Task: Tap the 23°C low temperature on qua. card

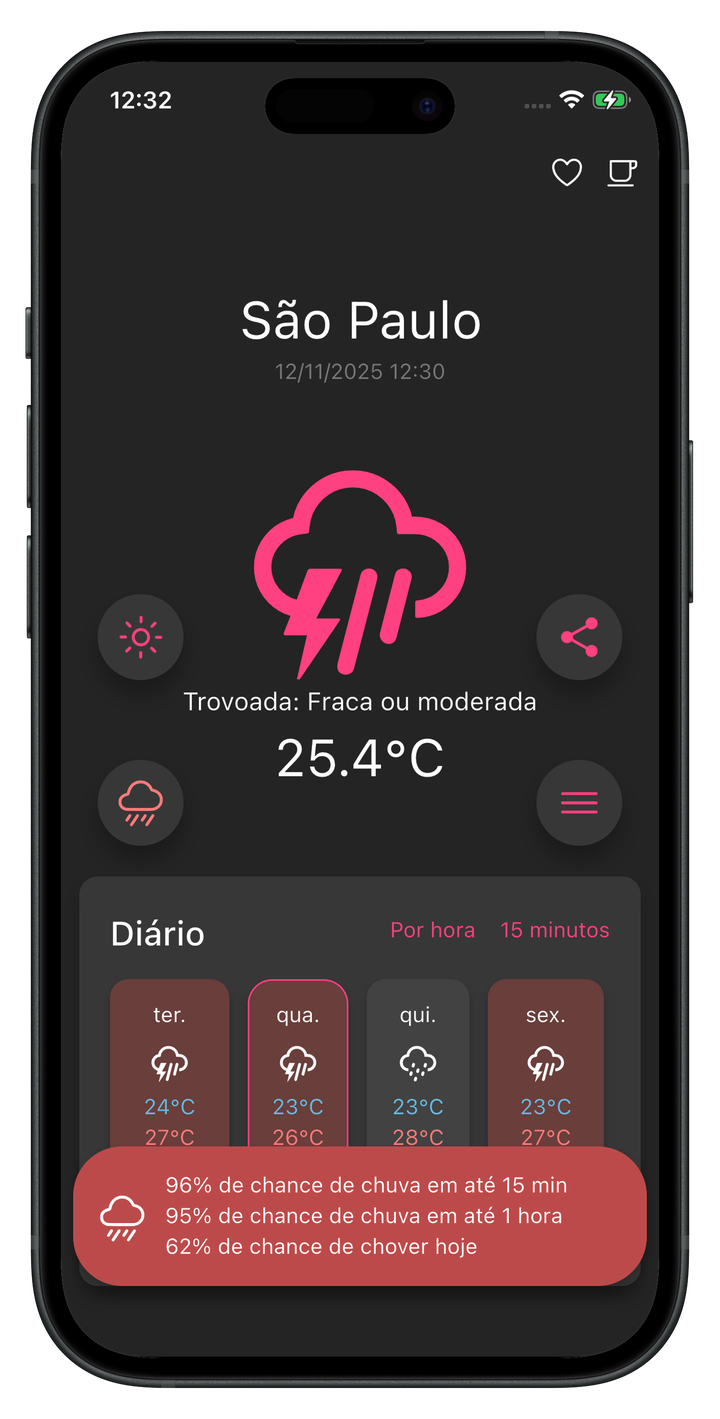Action: [297, 1107]
